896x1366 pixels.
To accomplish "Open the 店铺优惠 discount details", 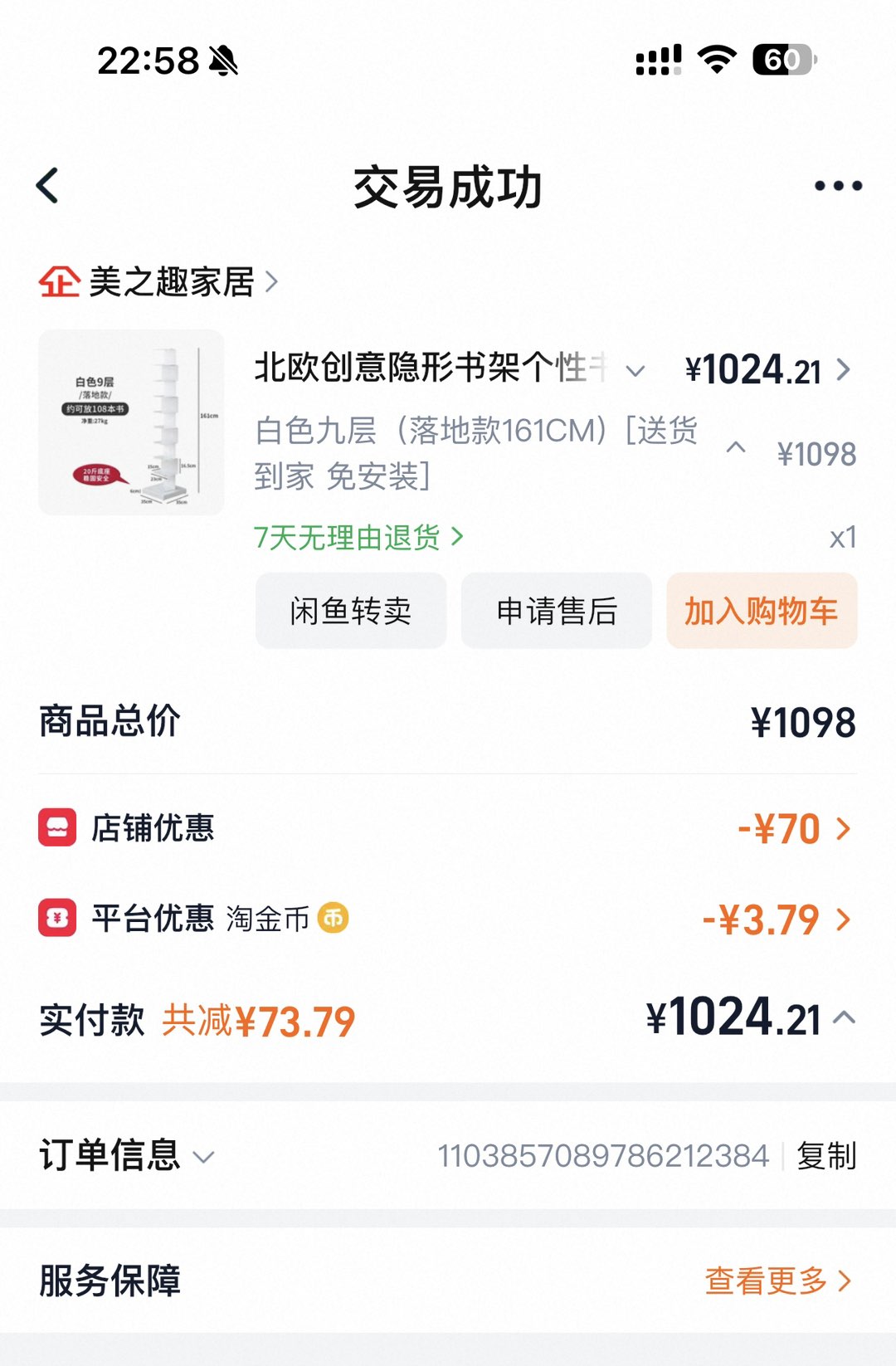I will click(x=795, y=828).
